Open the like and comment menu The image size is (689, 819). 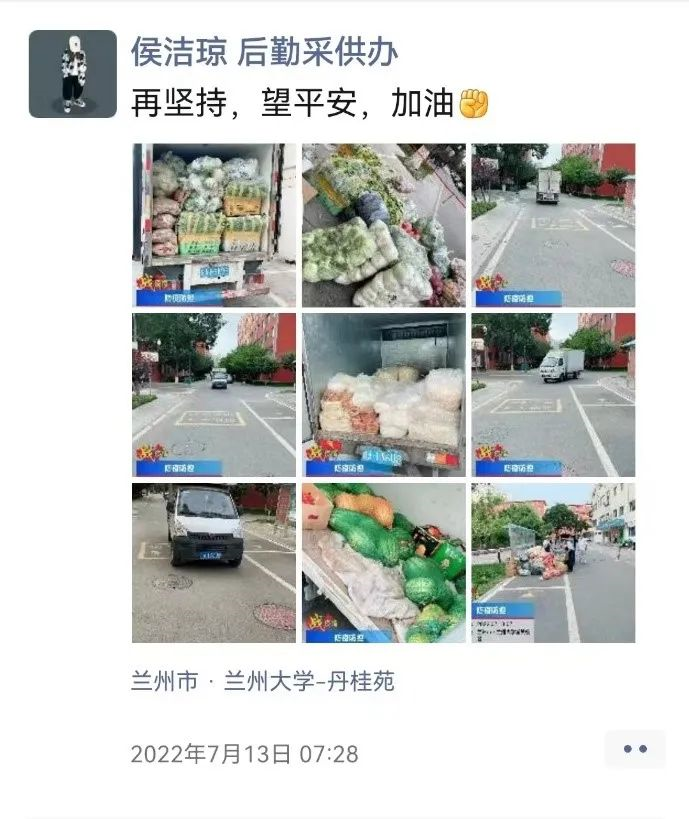tap(634, 749)
